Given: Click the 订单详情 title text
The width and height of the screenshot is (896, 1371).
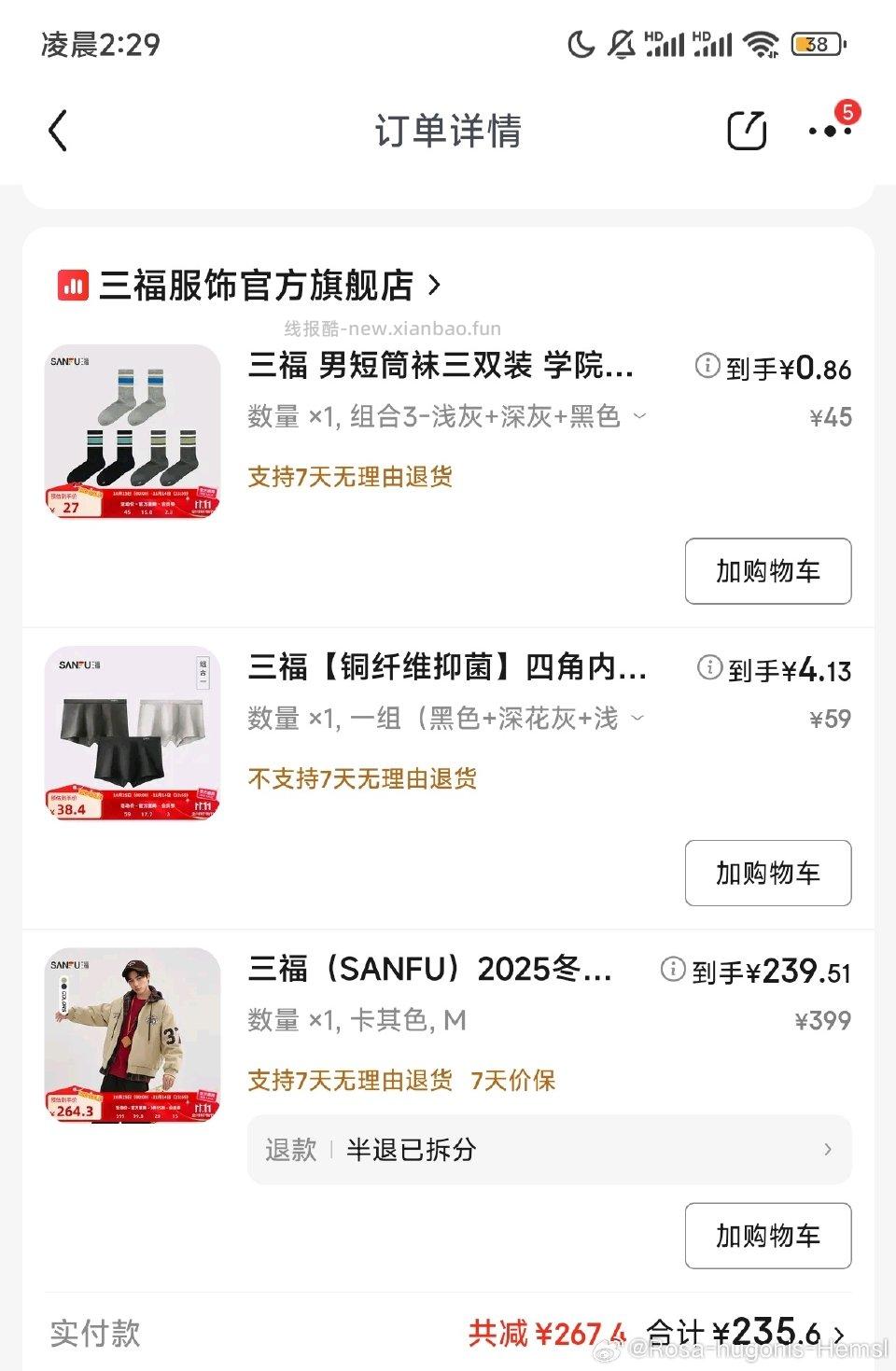Looking at the screenshot, I should click(x=448, y=132).
